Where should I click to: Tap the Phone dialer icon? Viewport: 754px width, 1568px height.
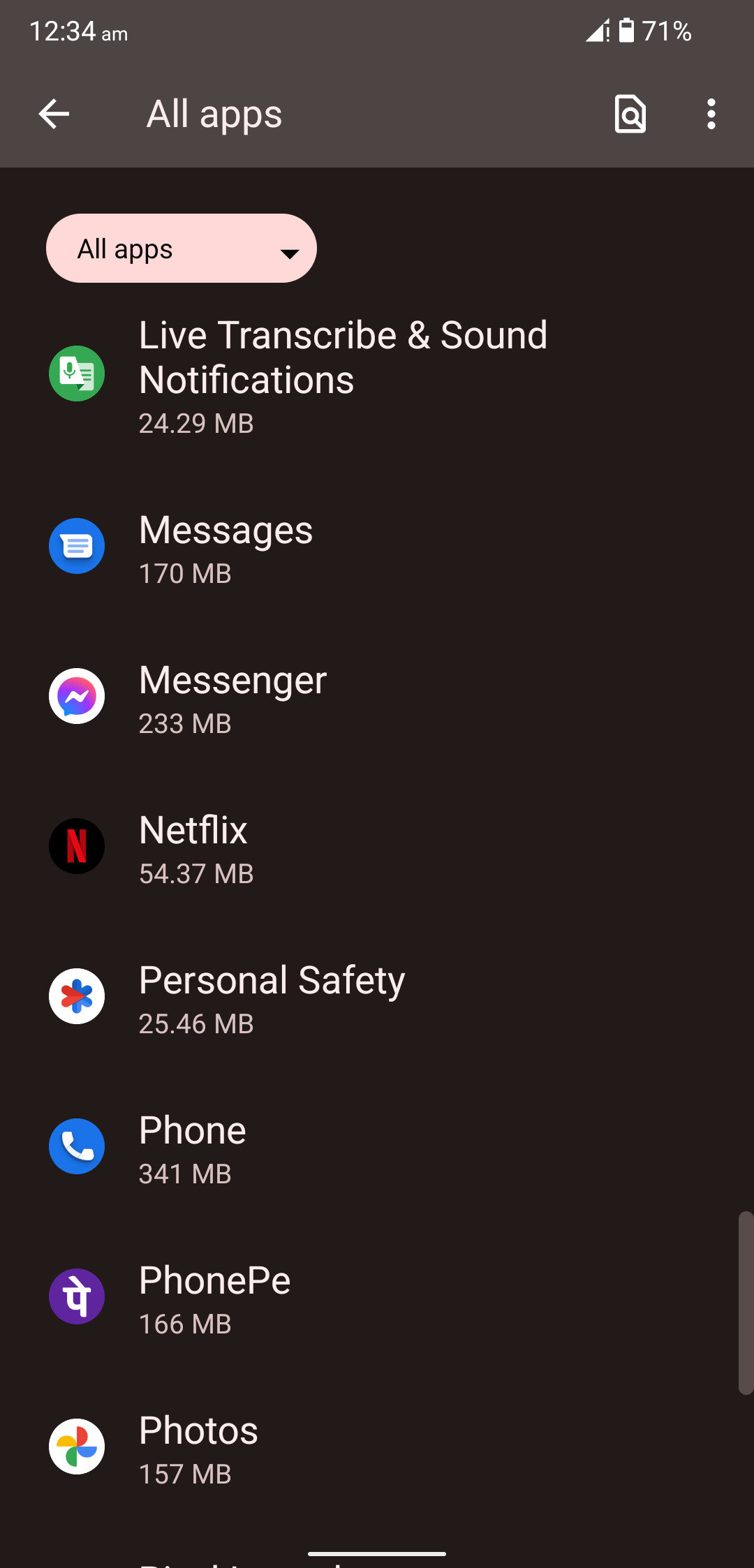pyautogui.click(x=76, y=1146)
